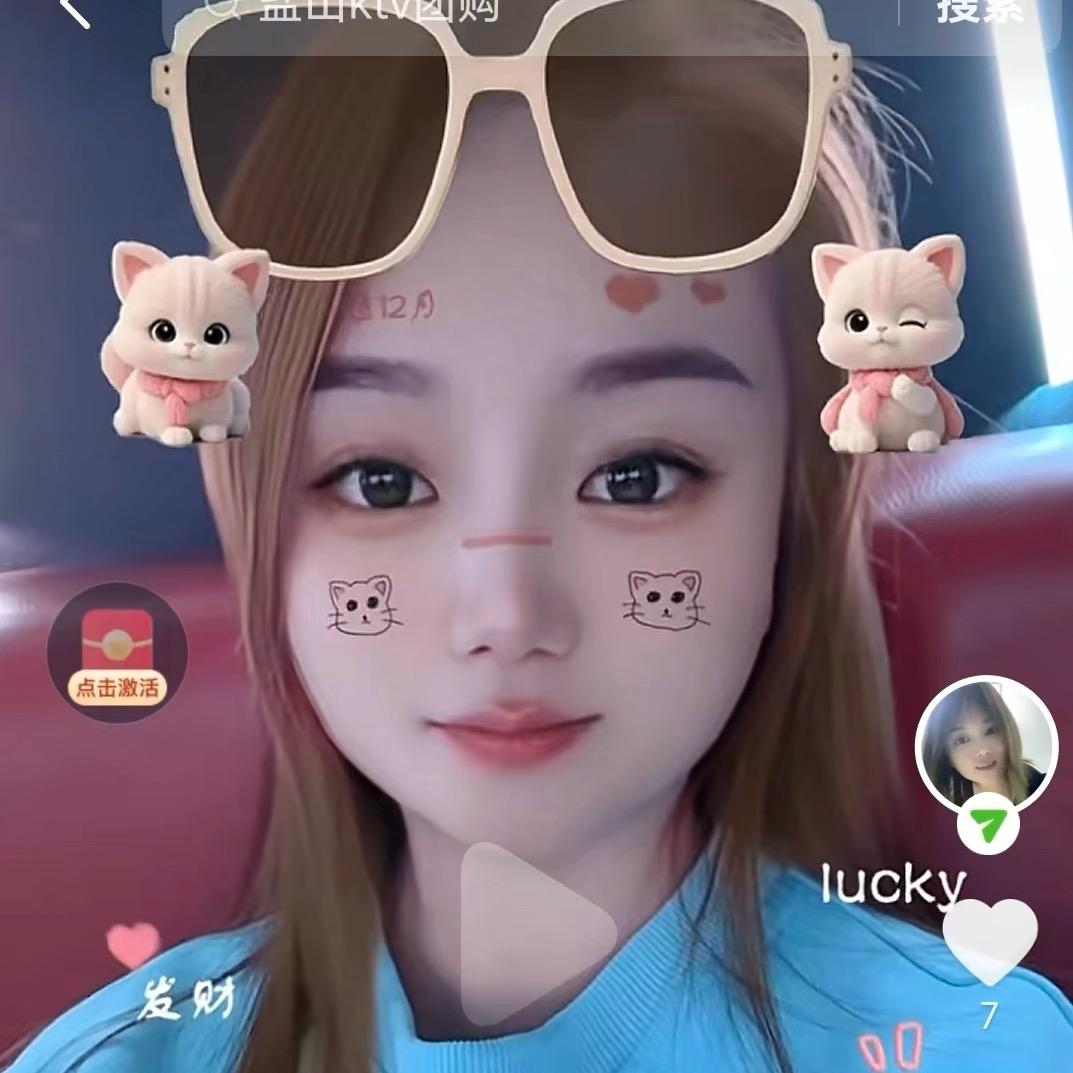Like the video with the heart icon
Image resolution: width=1073 pixels, height=1073 pixels.
point(990,940)
